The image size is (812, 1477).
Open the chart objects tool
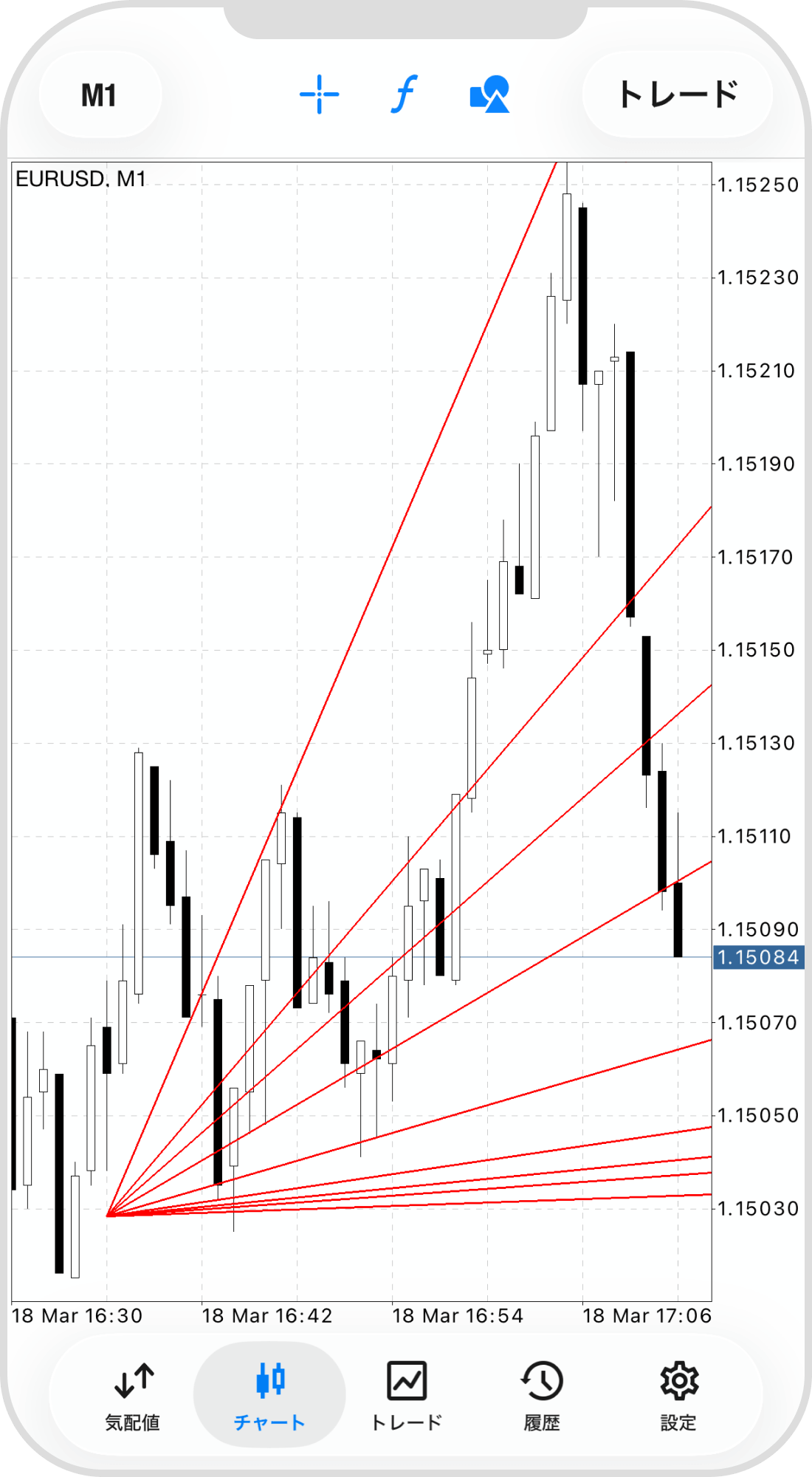489,95
